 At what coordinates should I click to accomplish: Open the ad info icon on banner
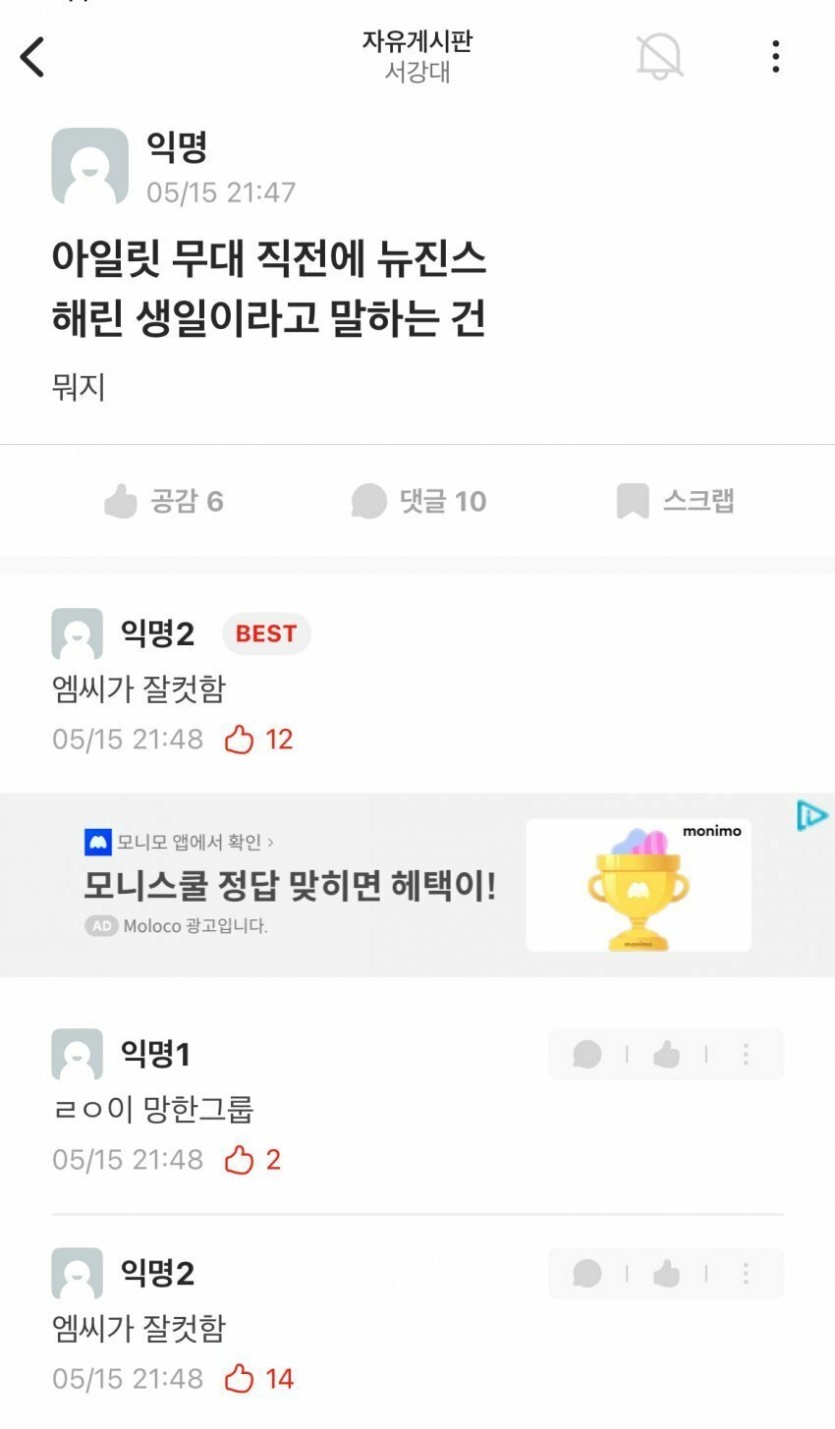(x=811, y=816)
